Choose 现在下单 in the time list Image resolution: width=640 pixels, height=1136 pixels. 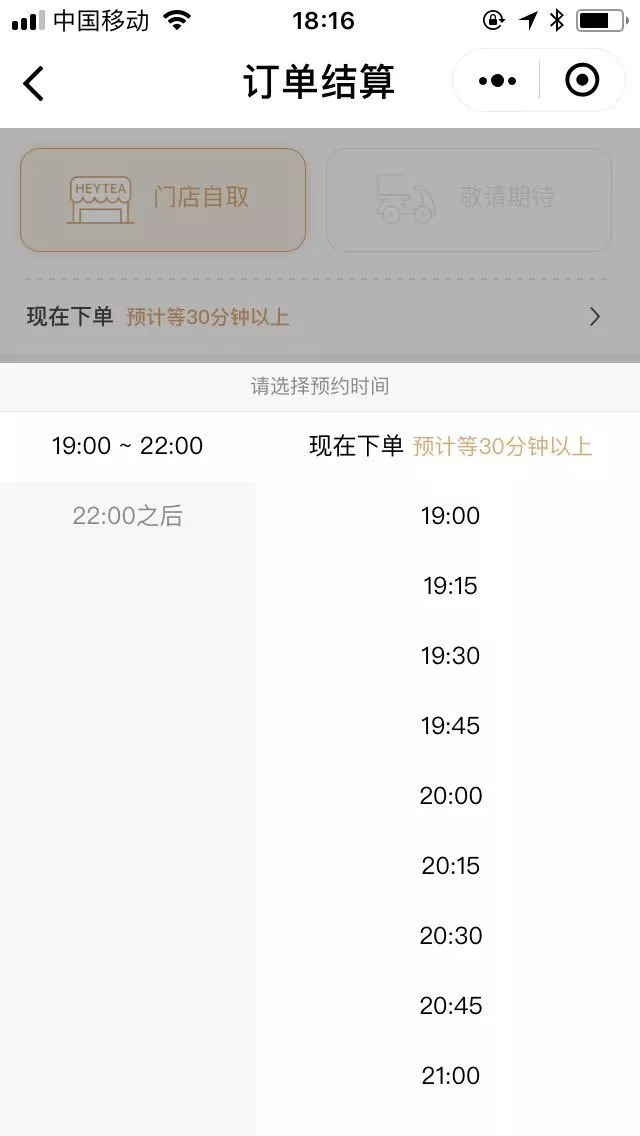(450, 446)
